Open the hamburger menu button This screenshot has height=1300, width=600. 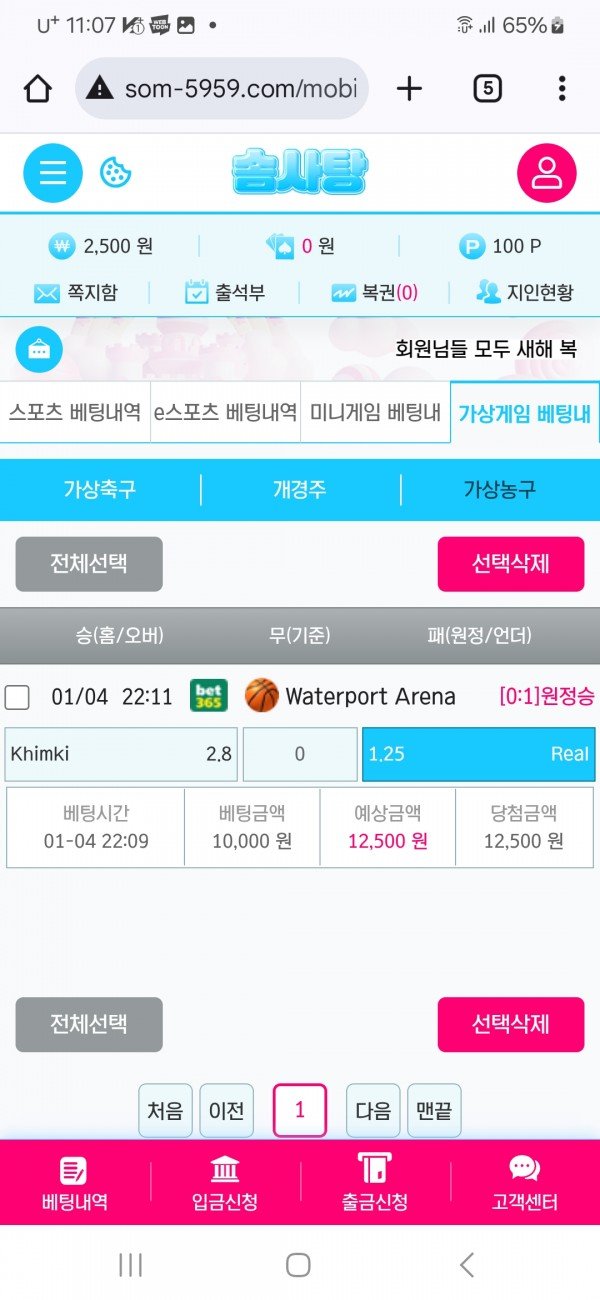[52, 173]
